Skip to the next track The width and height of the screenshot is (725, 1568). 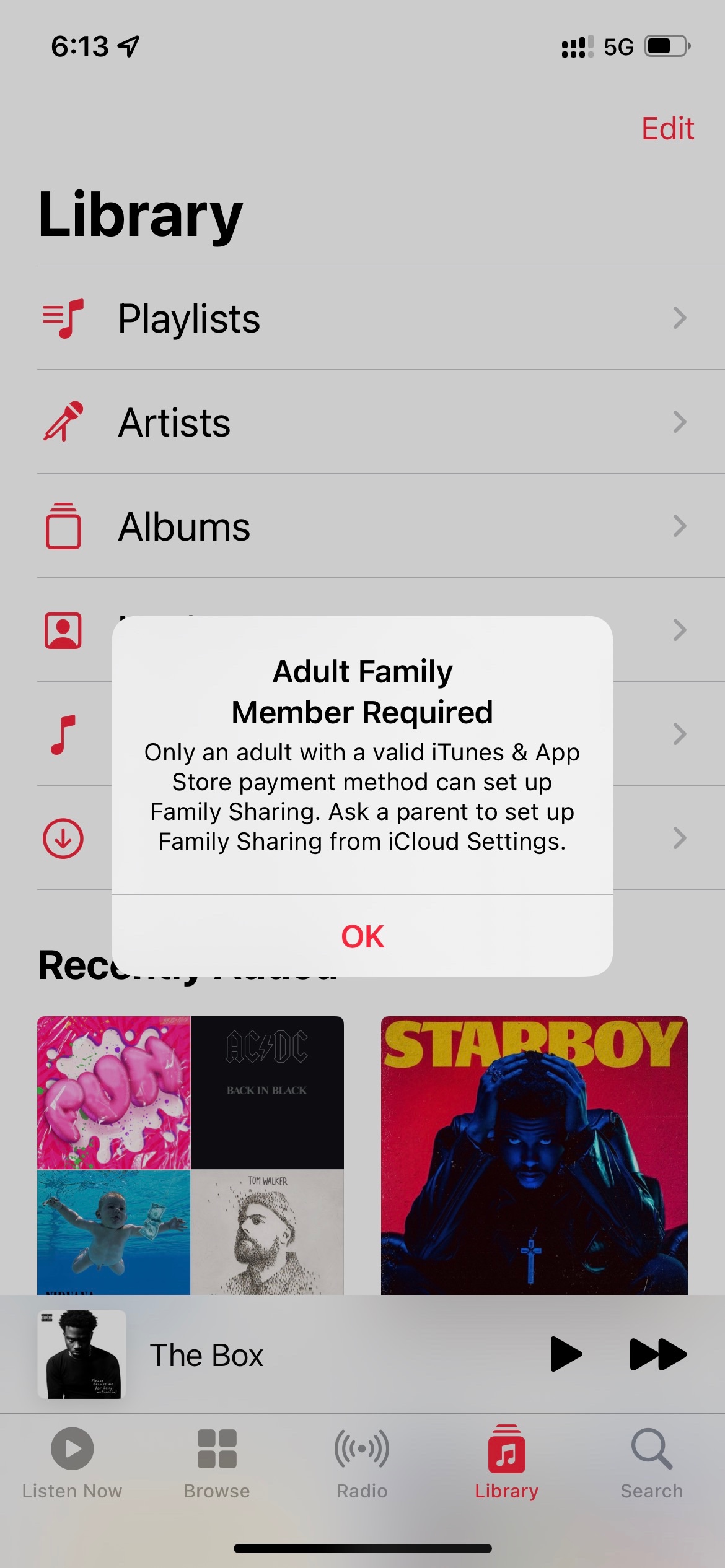click(657, 1354)
